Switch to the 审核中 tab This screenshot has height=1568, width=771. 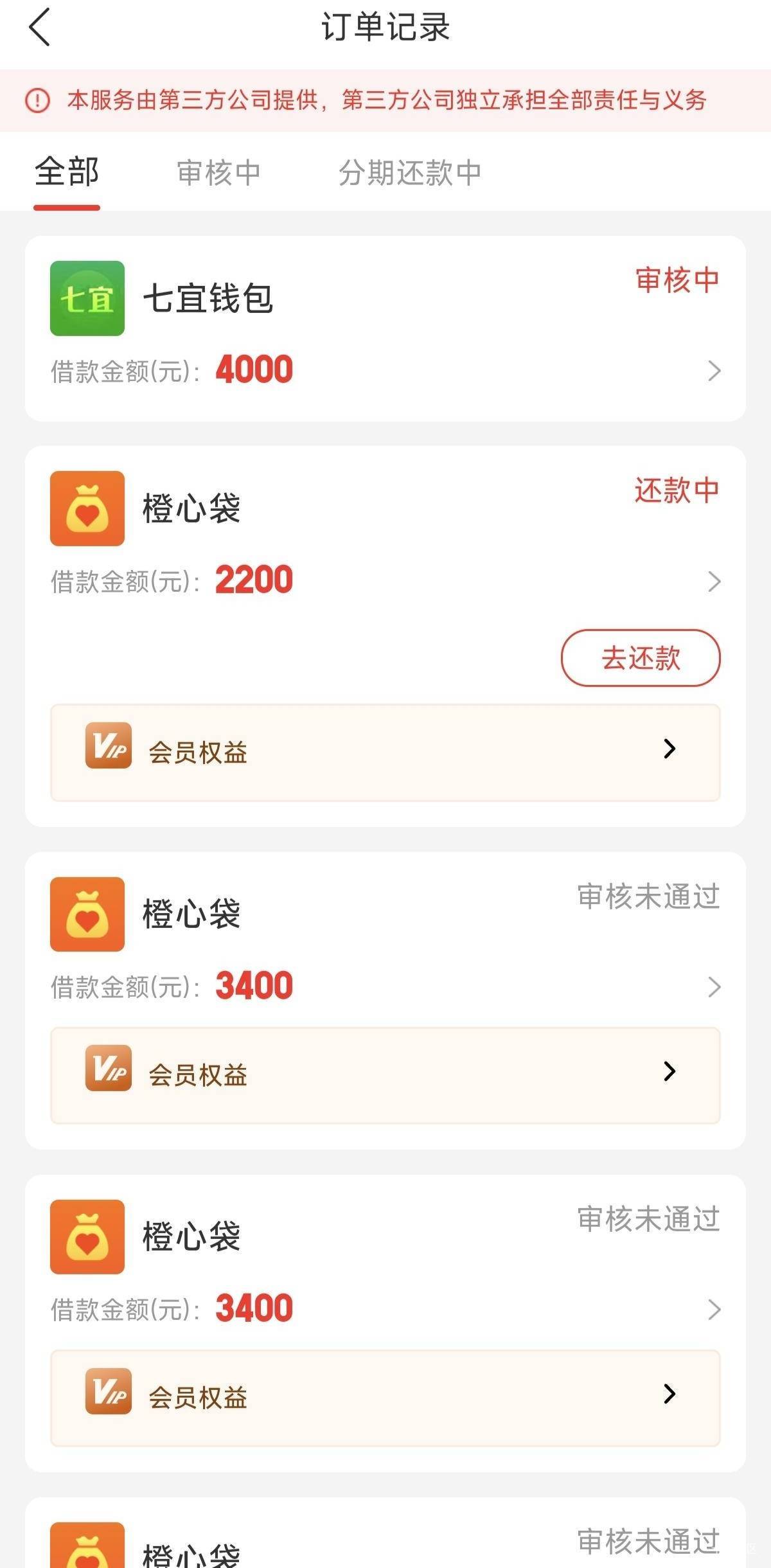point(218,173)
